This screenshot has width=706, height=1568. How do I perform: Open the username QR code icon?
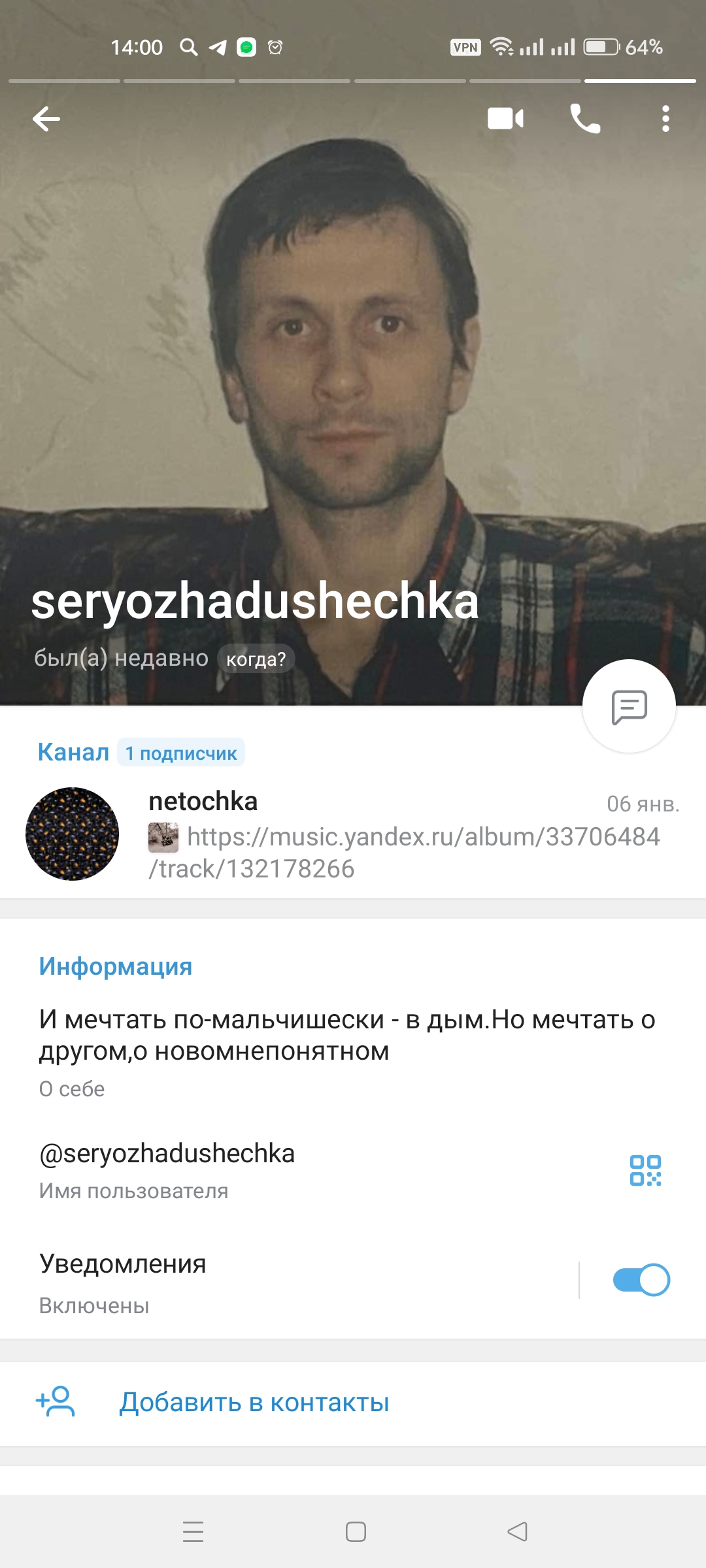point(645,1170)
